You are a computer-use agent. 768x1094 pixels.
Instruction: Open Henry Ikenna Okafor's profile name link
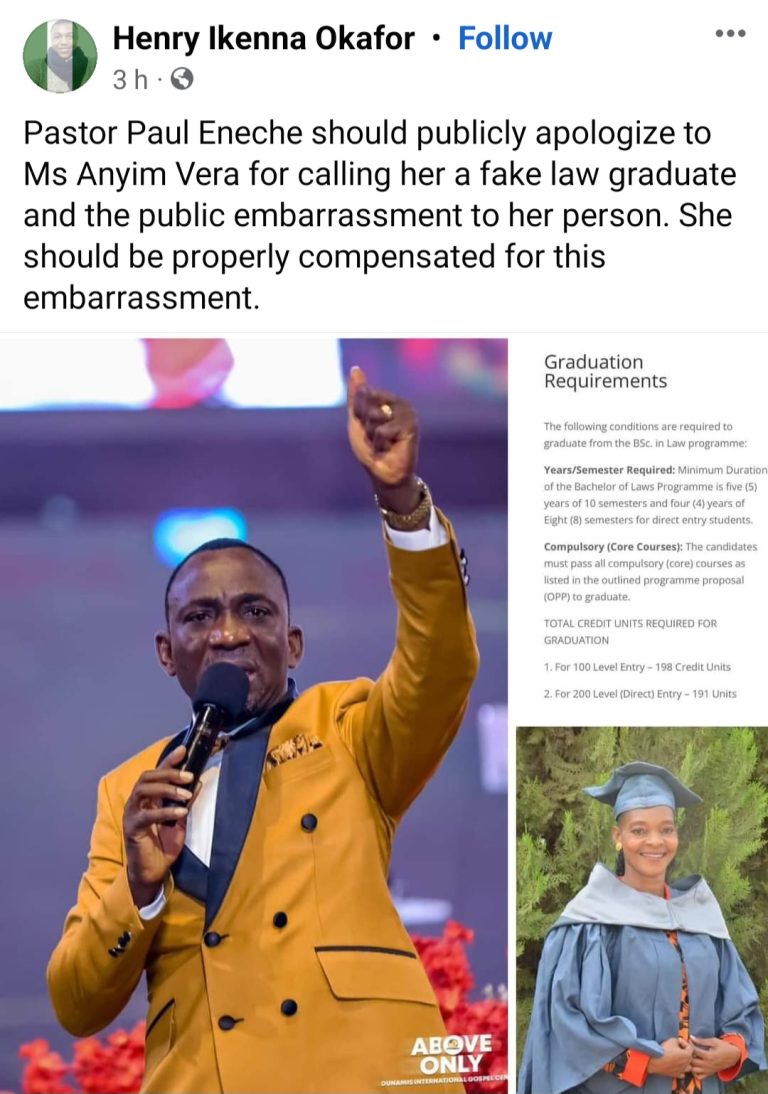pos(263,38)
